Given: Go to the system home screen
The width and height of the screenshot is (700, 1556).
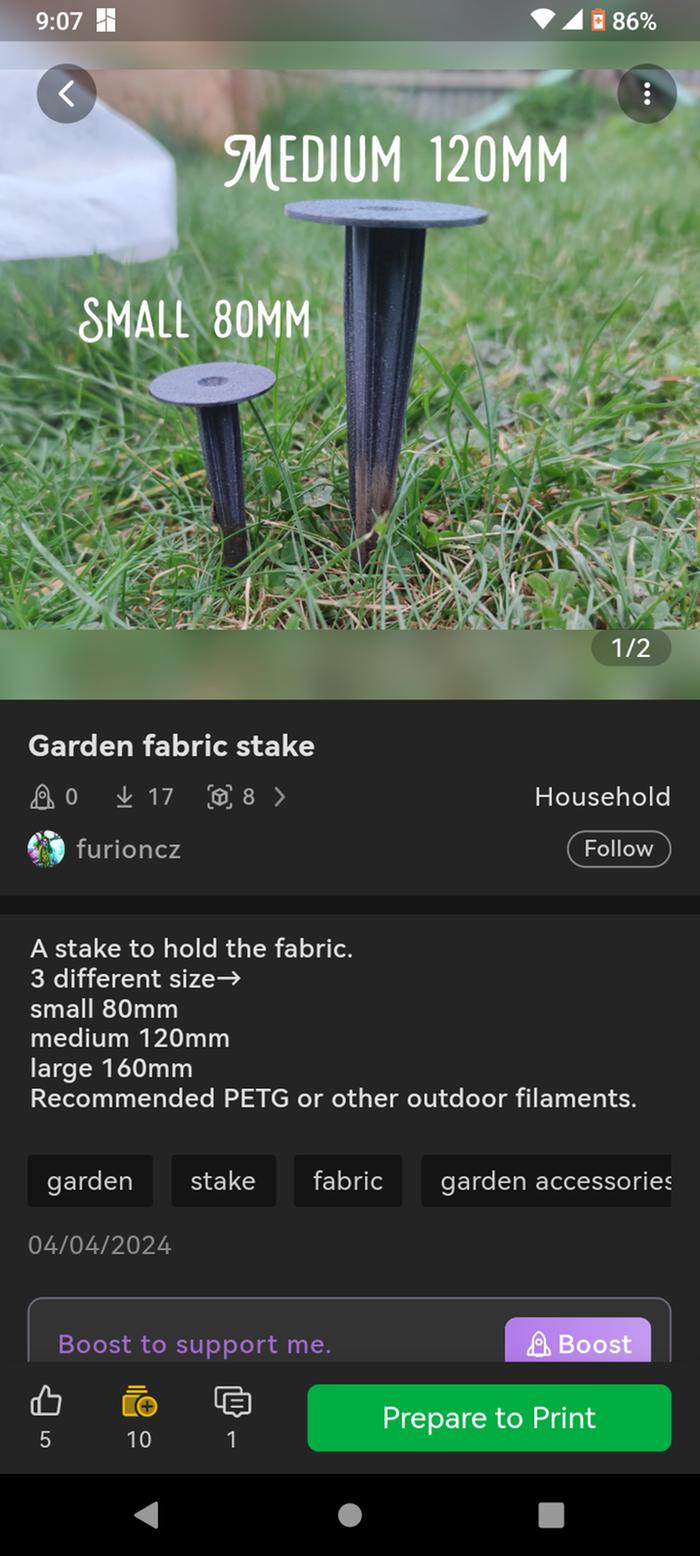Looking at the screenshot, I should click(350, 1515).
